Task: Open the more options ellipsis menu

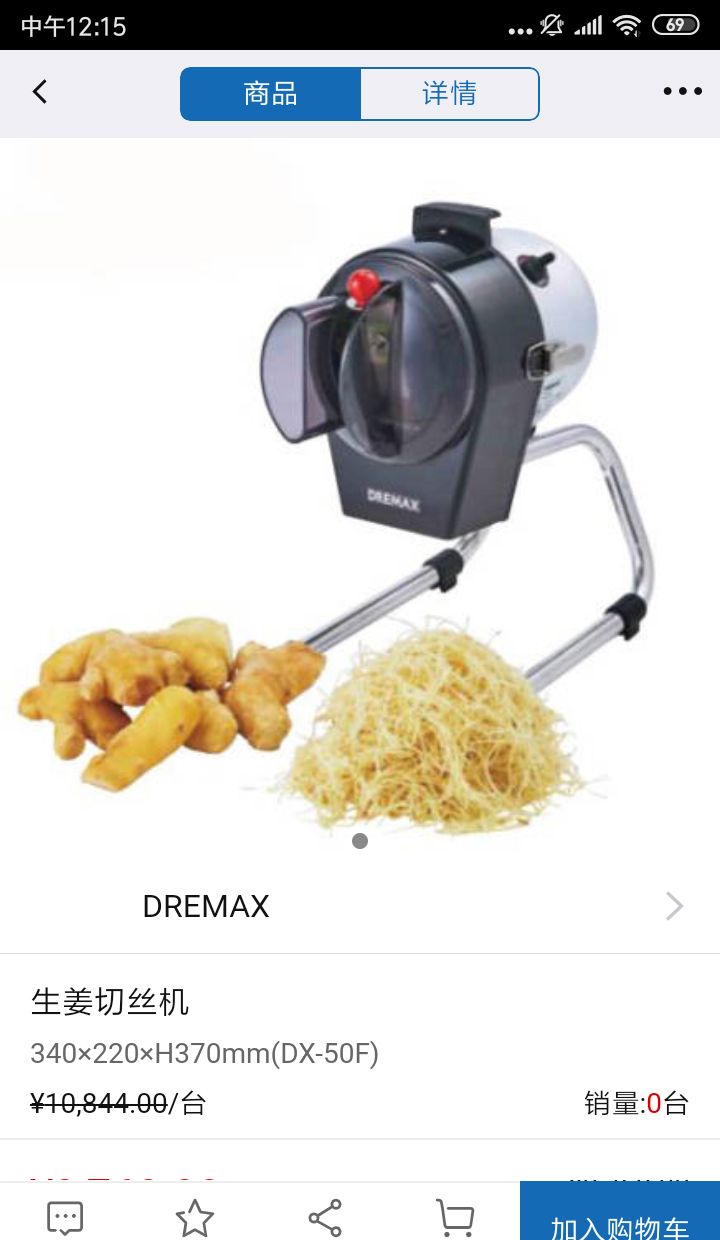Action: click(681, 90)
